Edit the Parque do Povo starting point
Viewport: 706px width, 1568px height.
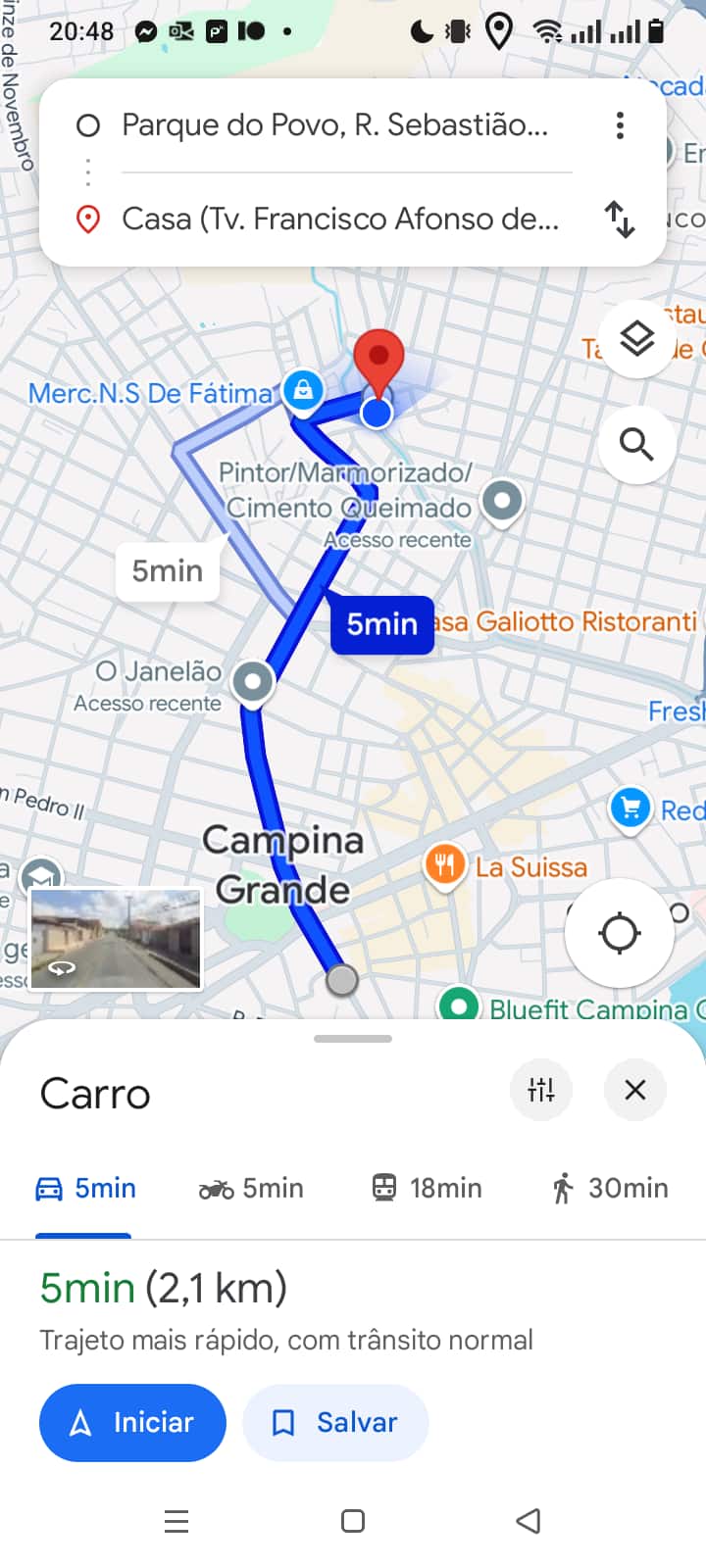[x=334, y=125]
